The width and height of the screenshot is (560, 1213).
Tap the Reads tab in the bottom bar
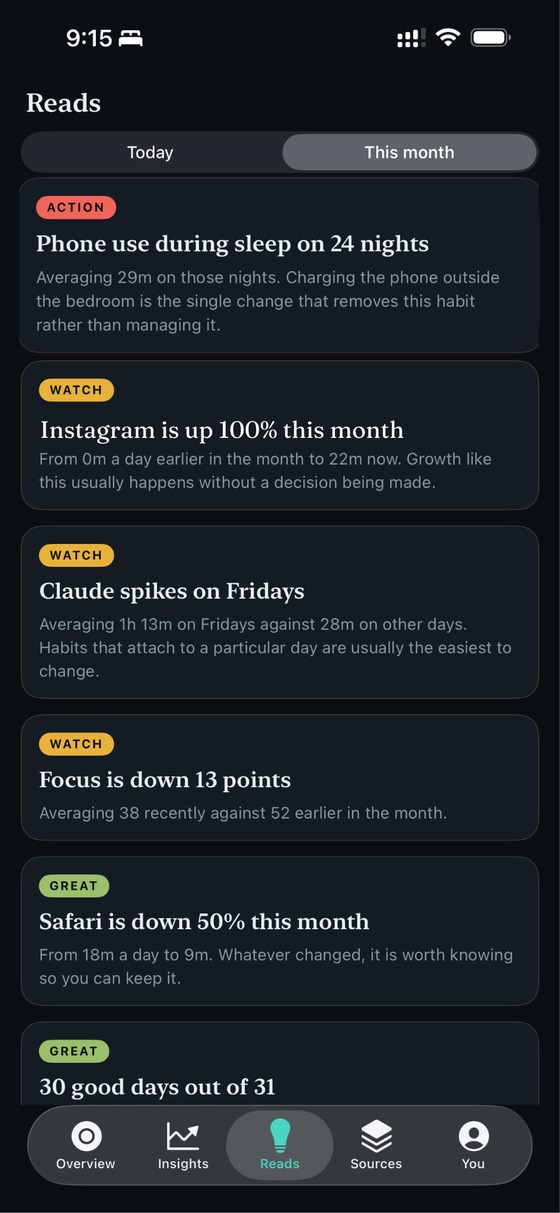280,1145
